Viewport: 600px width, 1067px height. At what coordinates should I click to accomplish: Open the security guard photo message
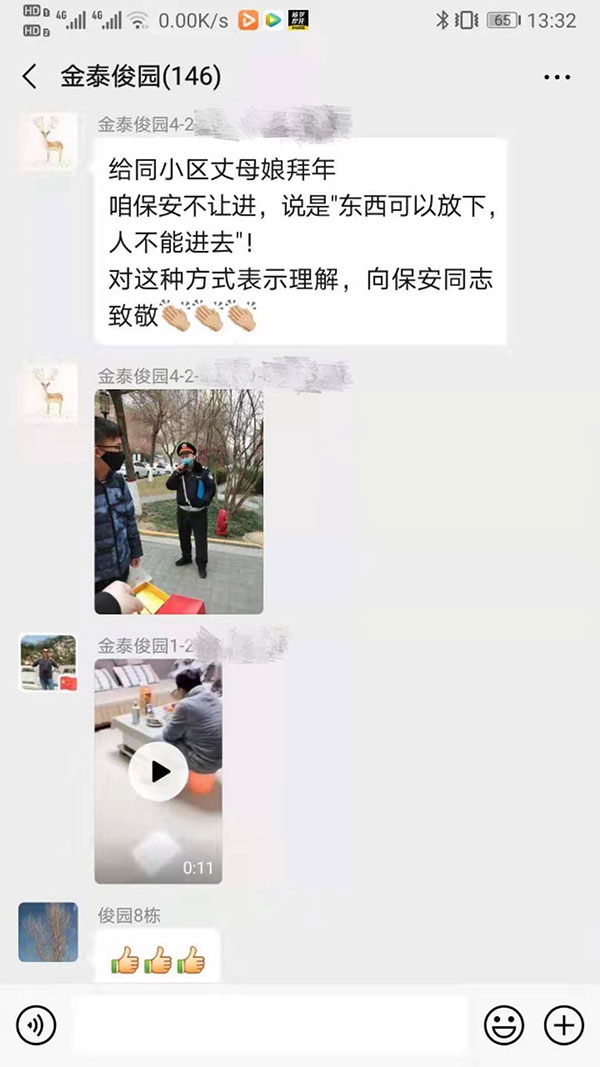pos(179,501)
